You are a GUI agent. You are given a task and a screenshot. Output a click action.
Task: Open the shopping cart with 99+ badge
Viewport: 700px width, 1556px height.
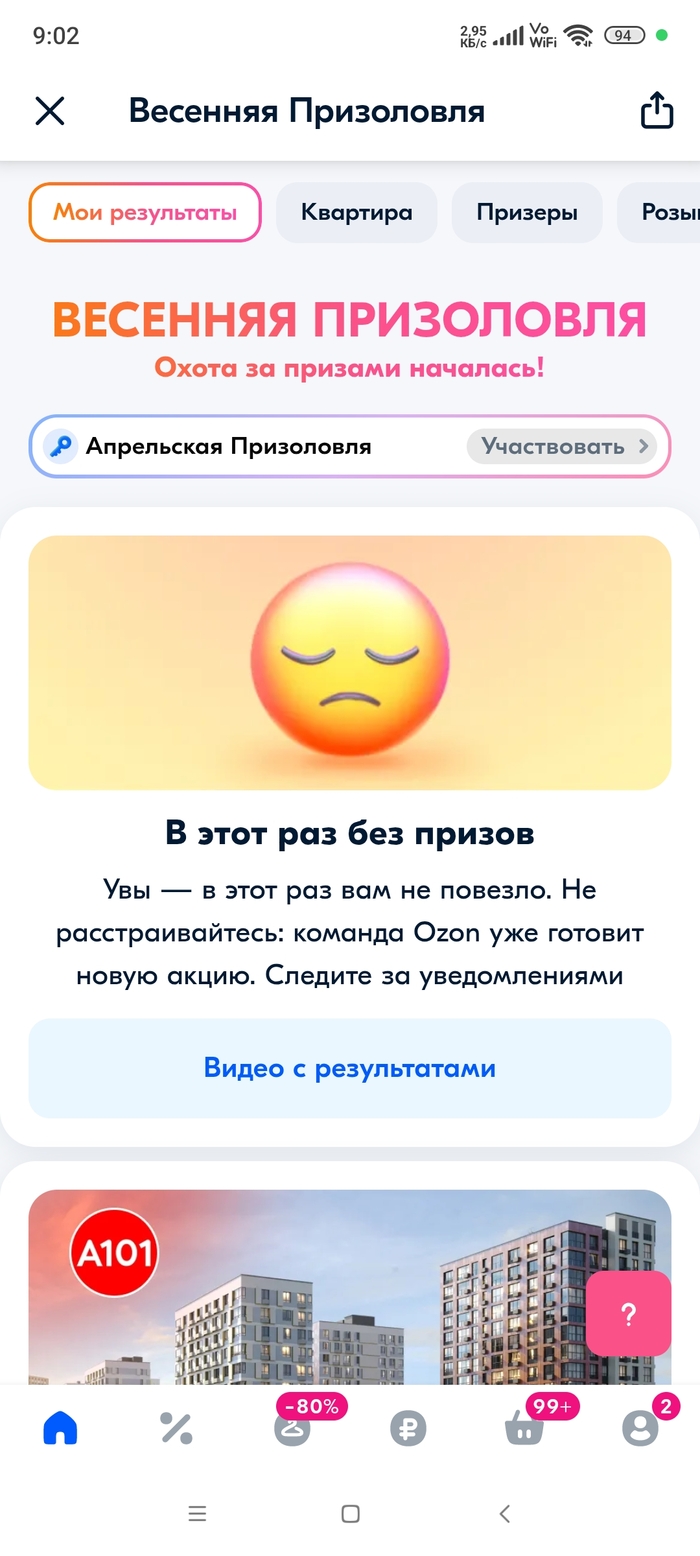click(524, 1428)
